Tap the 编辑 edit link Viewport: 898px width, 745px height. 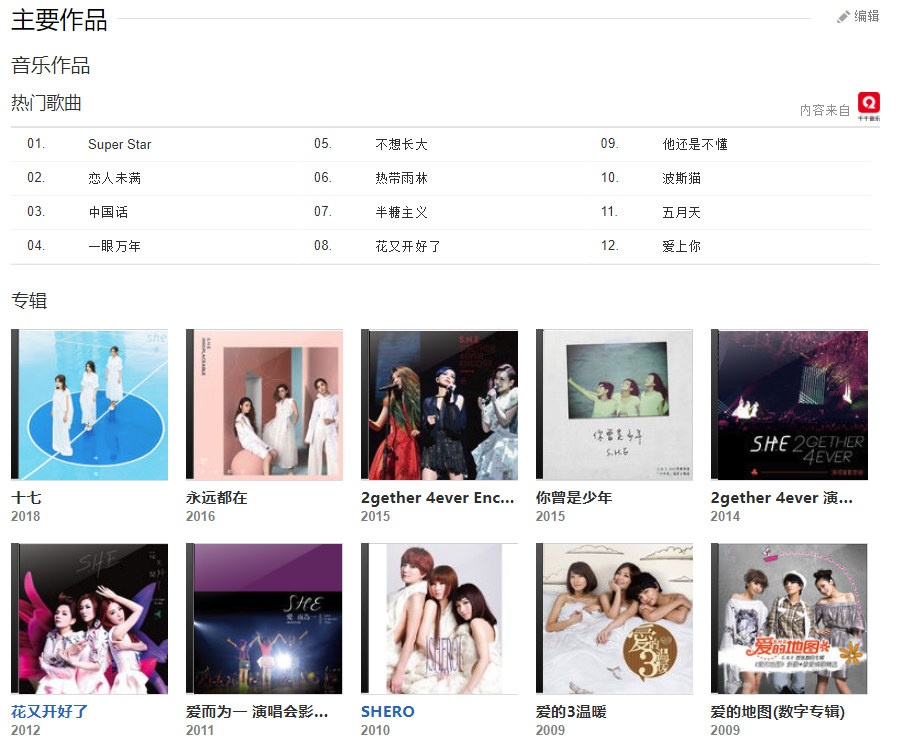pyautogui.click(x=859, y=16)
